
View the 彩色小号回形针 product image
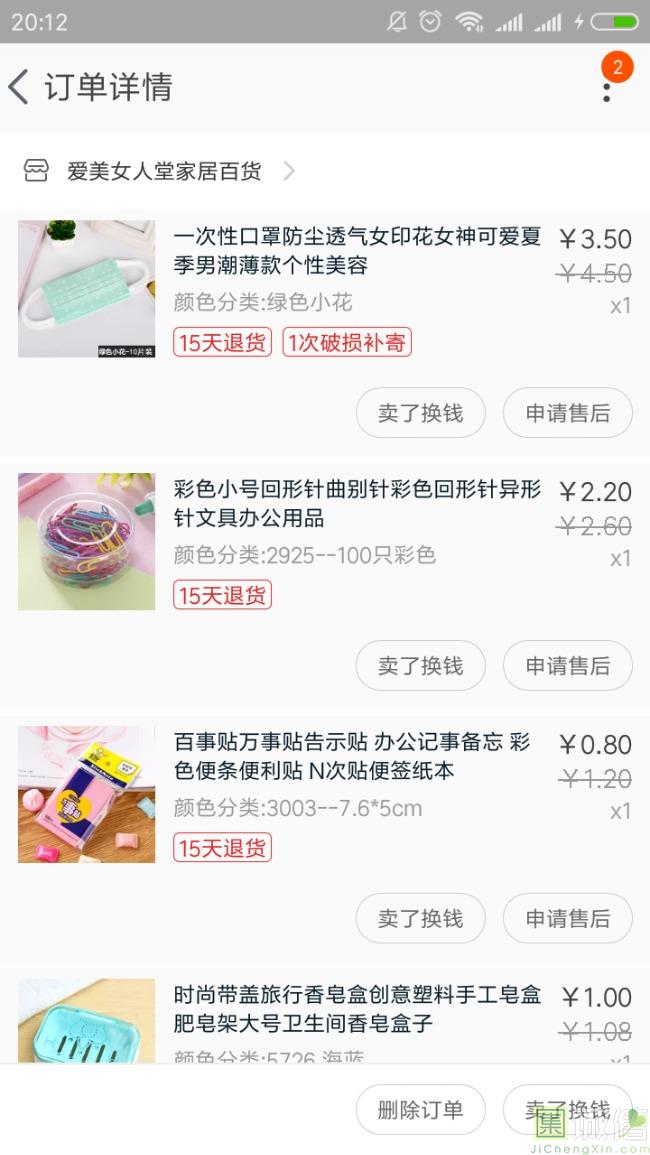pos(87,541)
